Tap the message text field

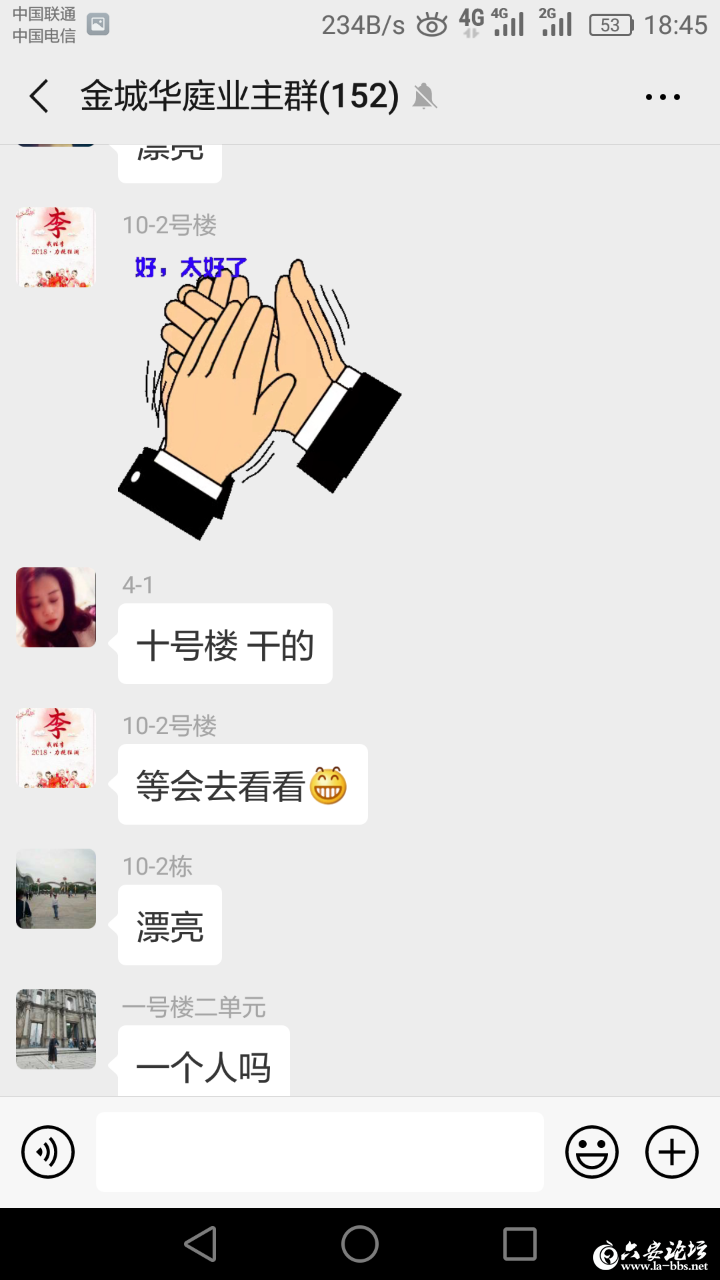click(320, 1152)
